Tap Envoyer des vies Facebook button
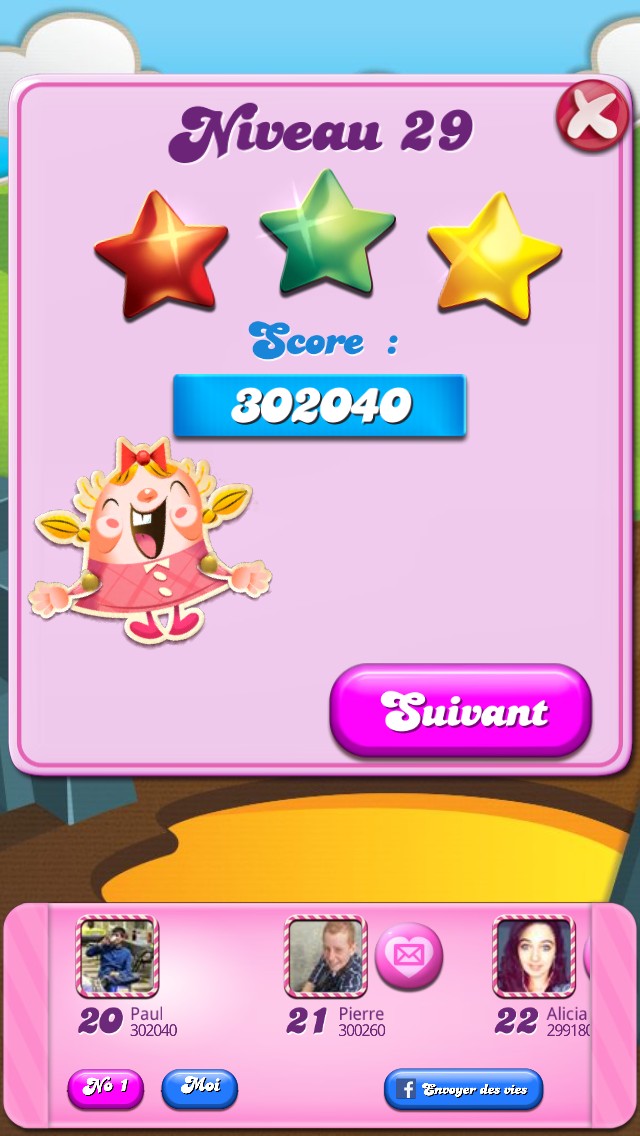Screen dimensions: 640x1136 [x=463, y=1089]
